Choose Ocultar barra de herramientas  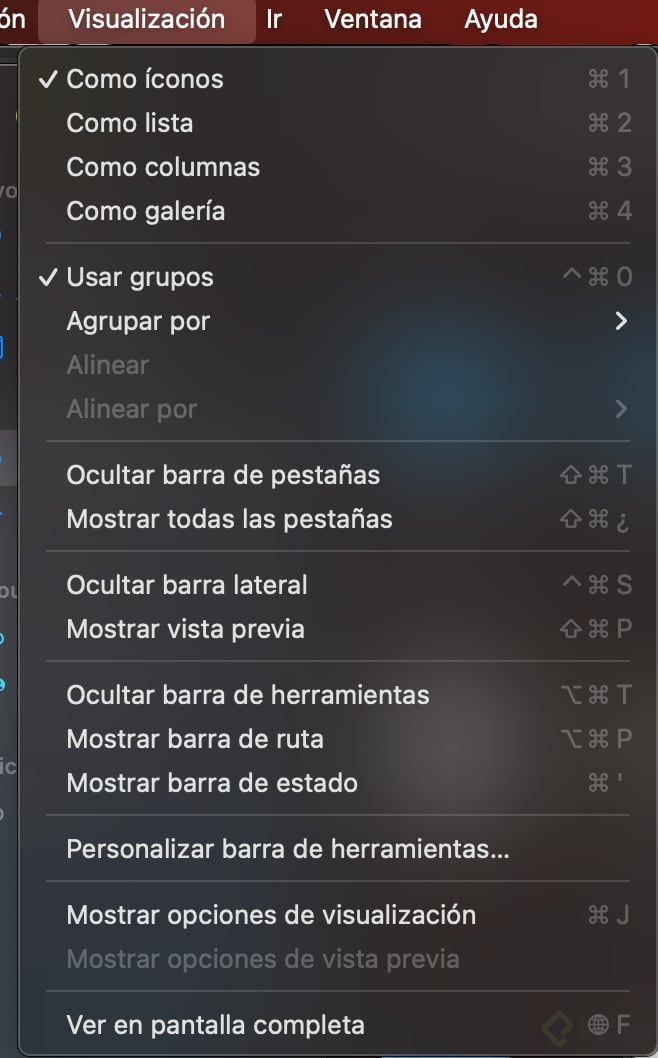coord(248,695)
